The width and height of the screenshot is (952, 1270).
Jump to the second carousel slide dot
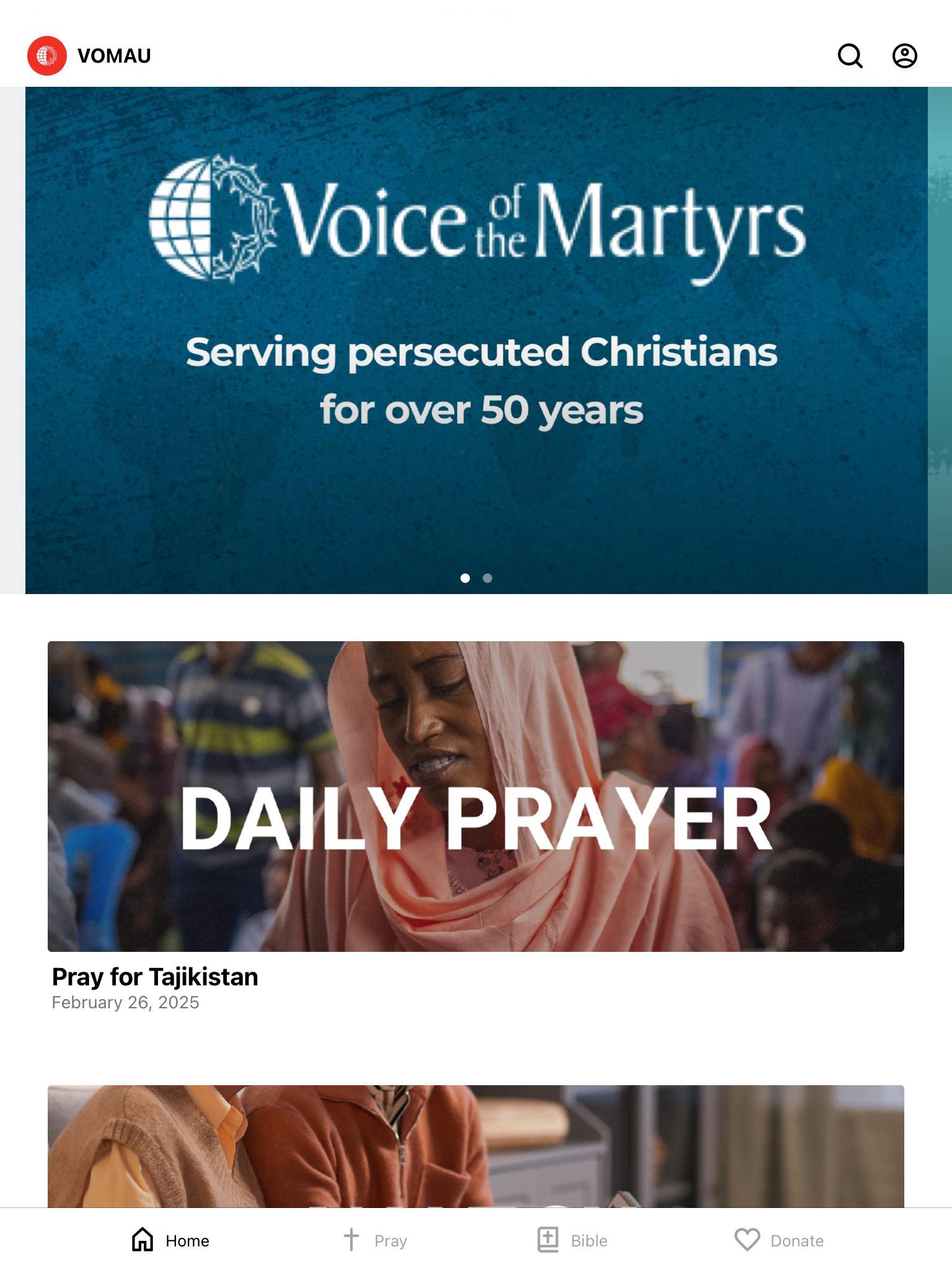pos(488,578)
